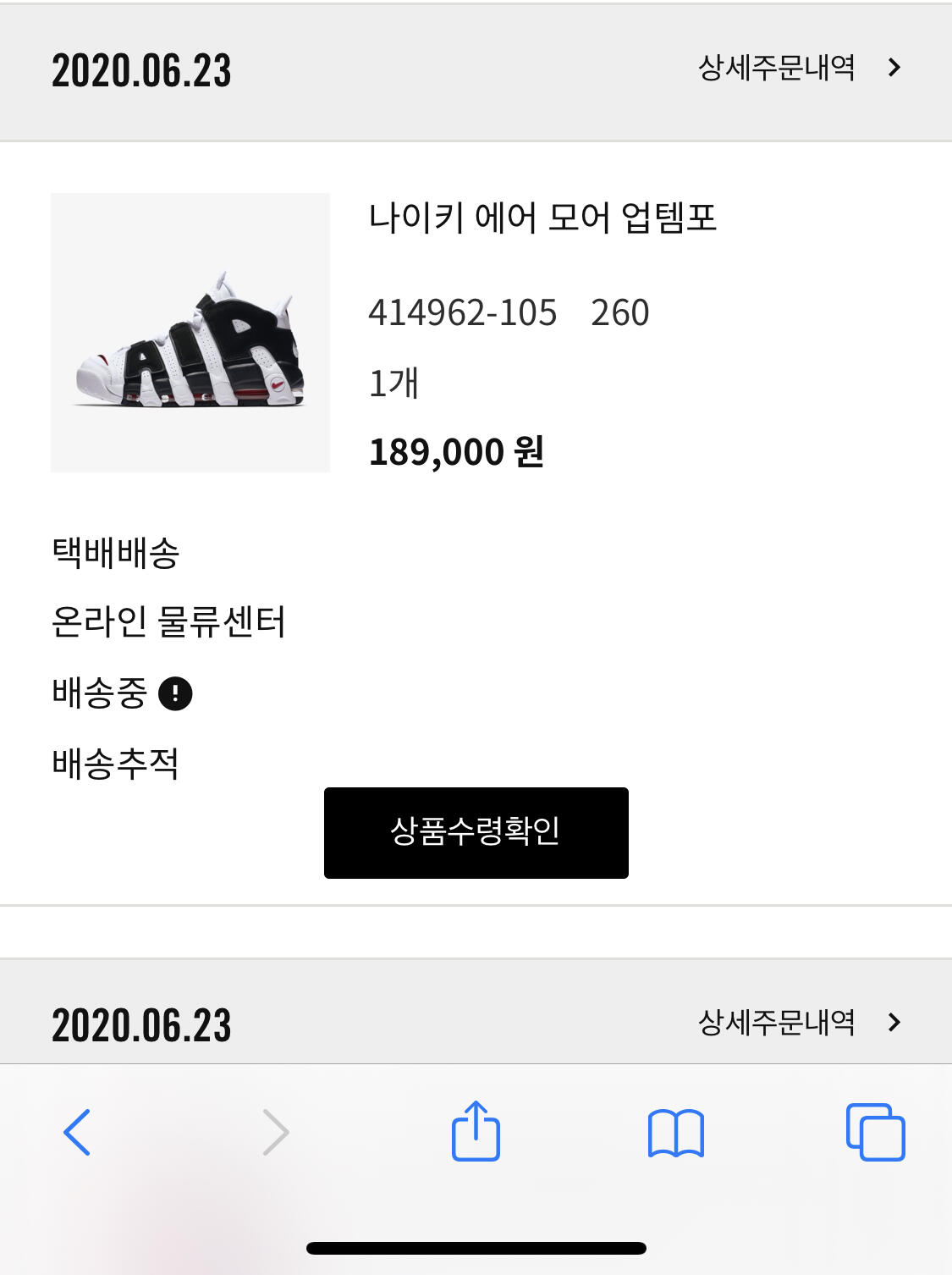Screen dimensions: 952x1275
Task: Open Safari bookmarks
Action: [x=675, y=1133]
